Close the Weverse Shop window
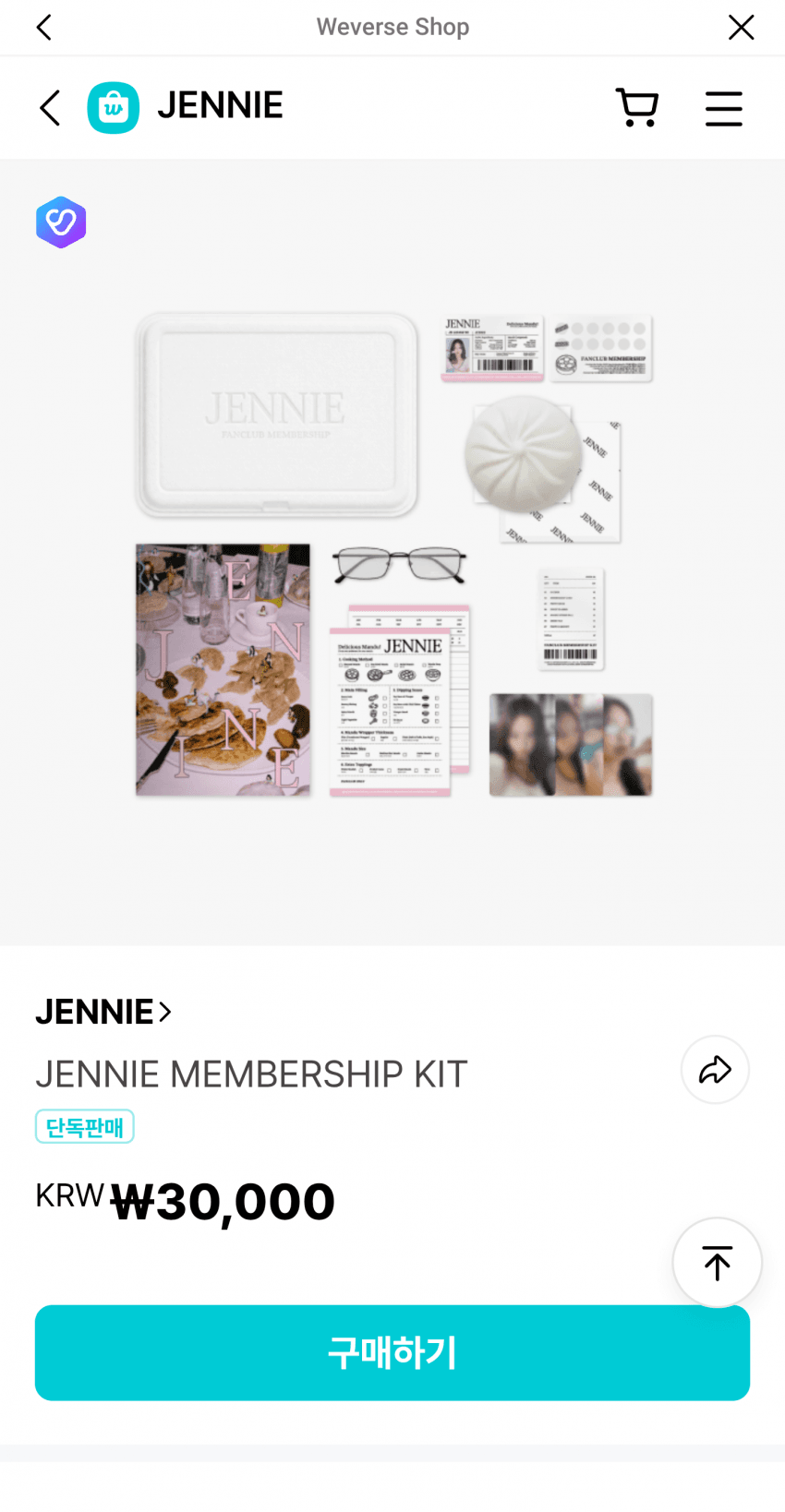Image resolution: width=785 pixels, height=1512 pixels. point(741,27)
